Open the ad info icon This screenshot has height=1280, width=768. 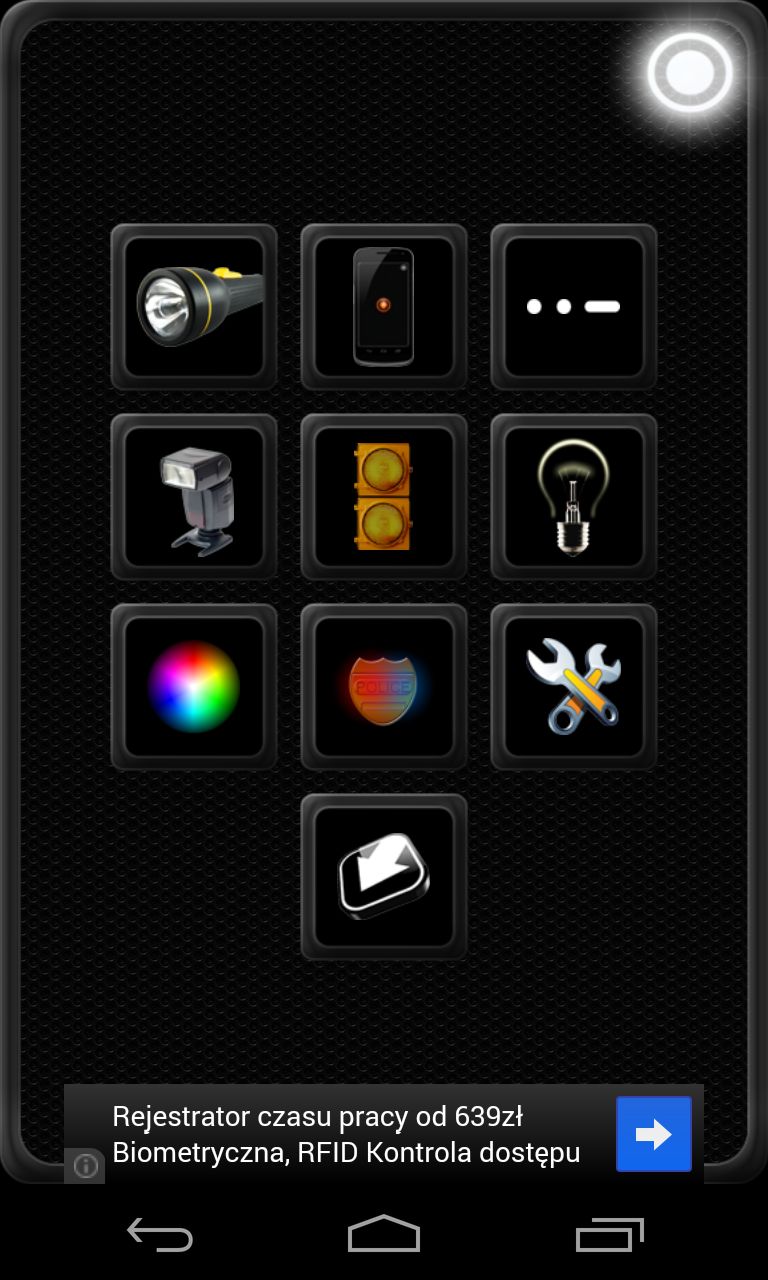click(x=85, y=1166)
